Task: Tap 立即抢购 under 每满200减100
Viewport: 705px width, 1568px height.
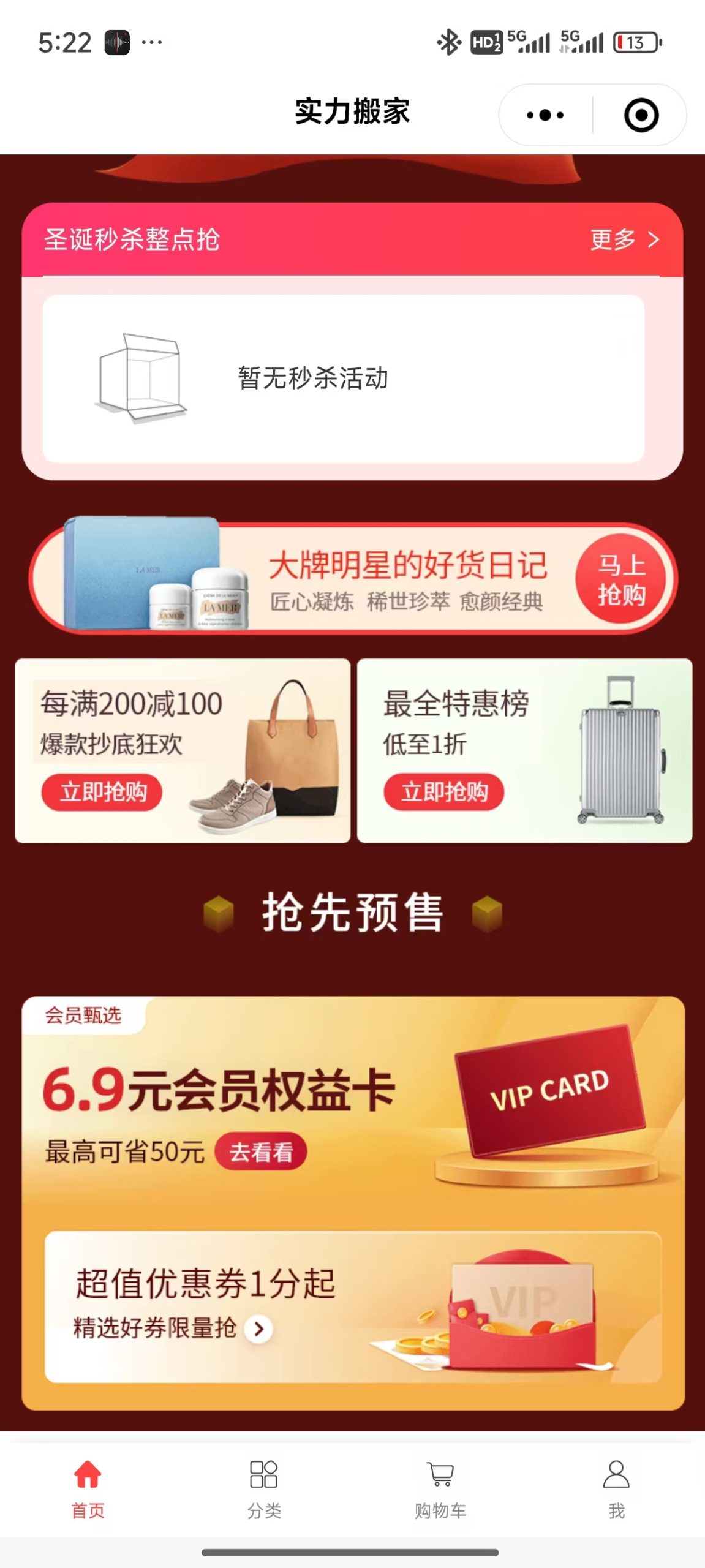Action: click(102, 792)
